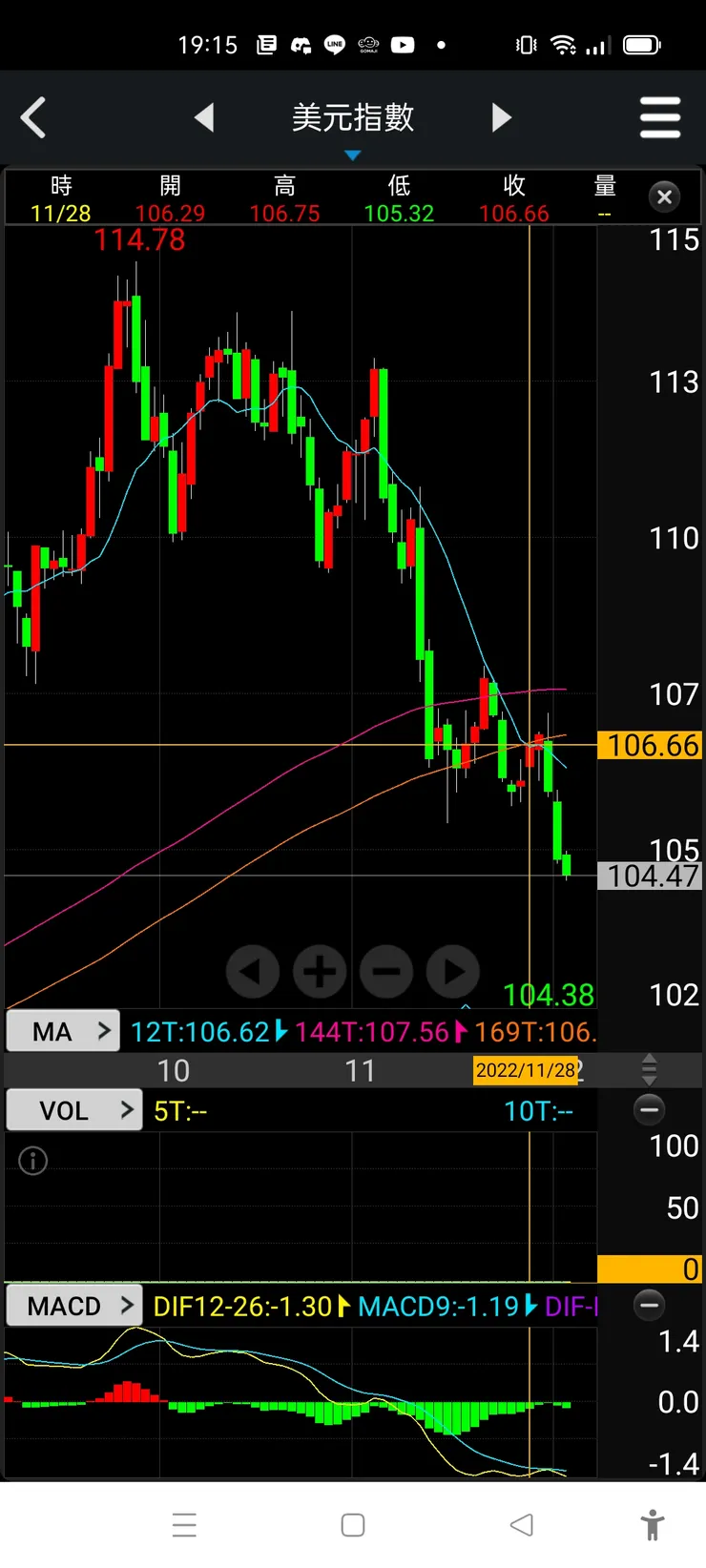Switch to the next instrument
Screen dimensions: 706x1568
(x=502, y=118)
